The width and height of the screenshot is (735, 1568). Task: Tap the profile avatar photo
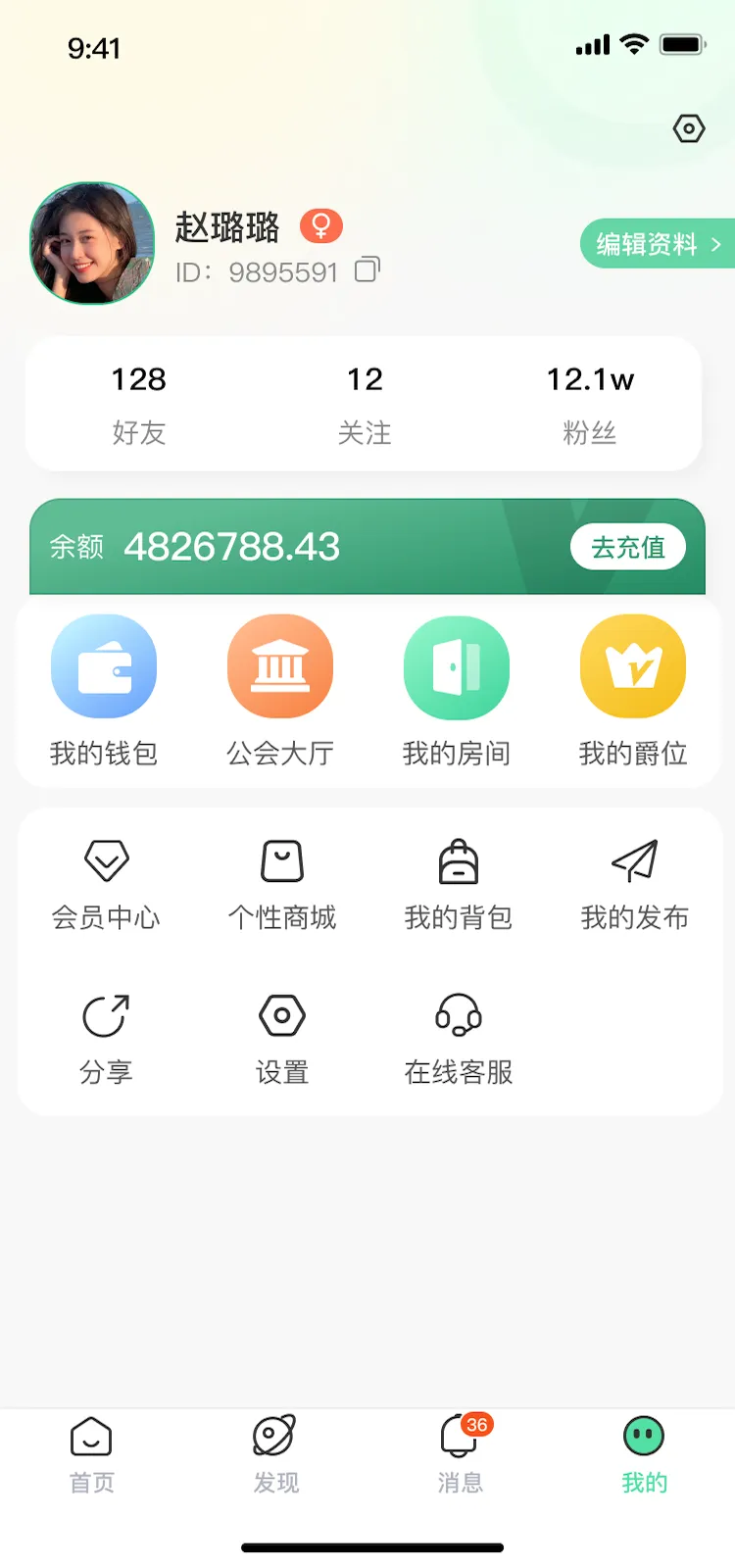point(90,243)
